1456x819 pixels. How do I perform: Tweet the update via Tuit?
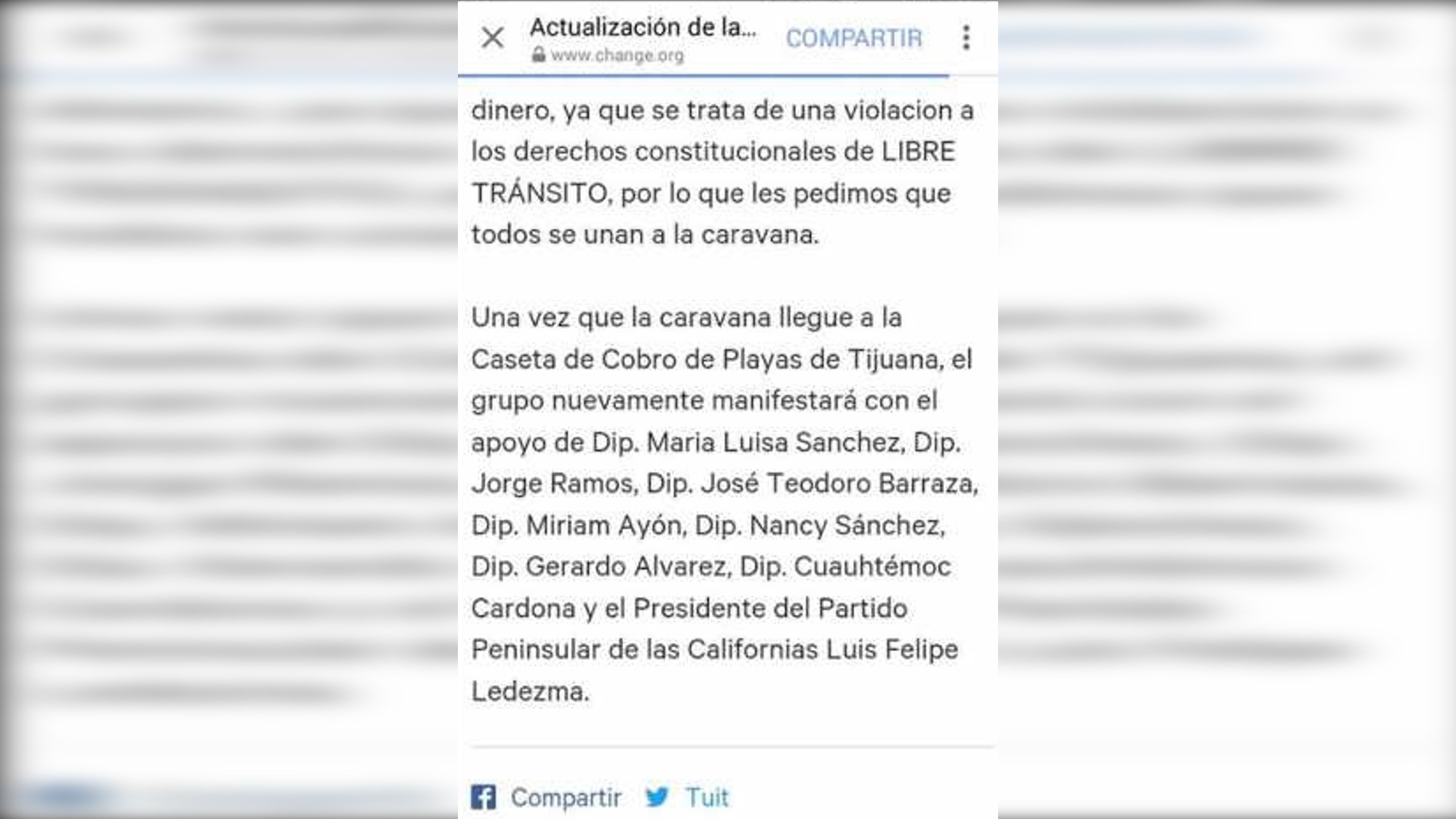click(x=687, y=797)
